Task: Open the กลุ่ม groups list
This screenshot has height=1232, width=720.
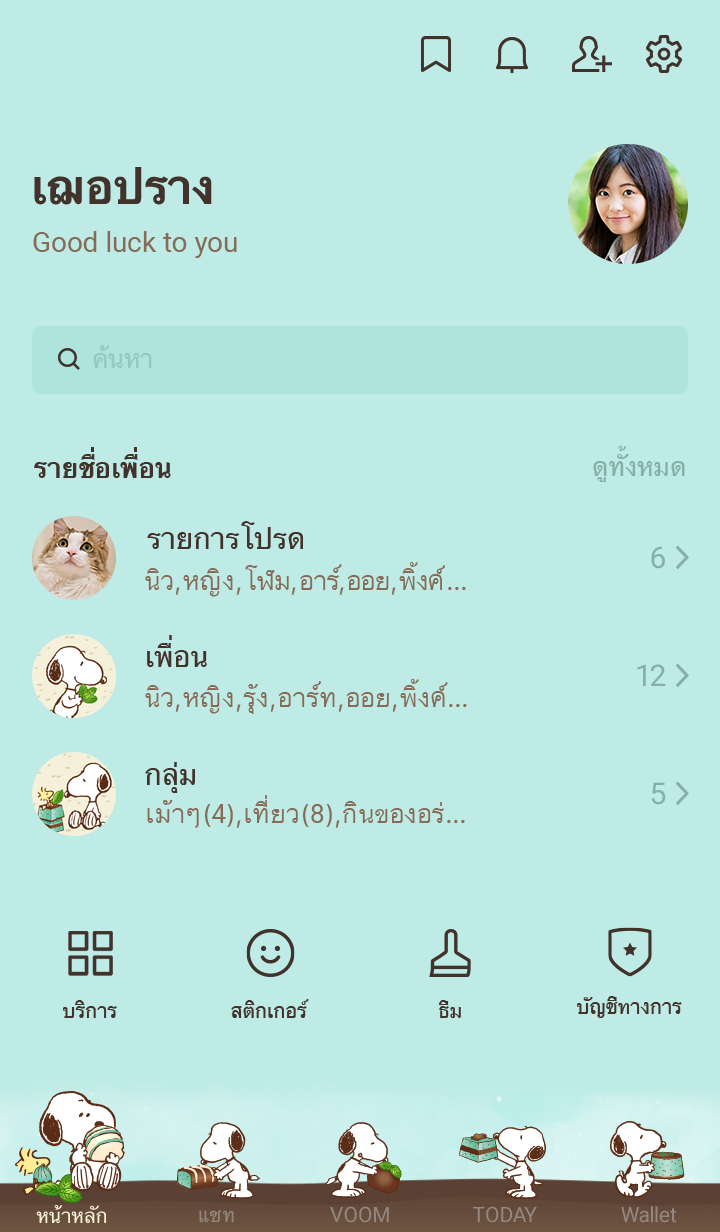Action: [360, 794]
